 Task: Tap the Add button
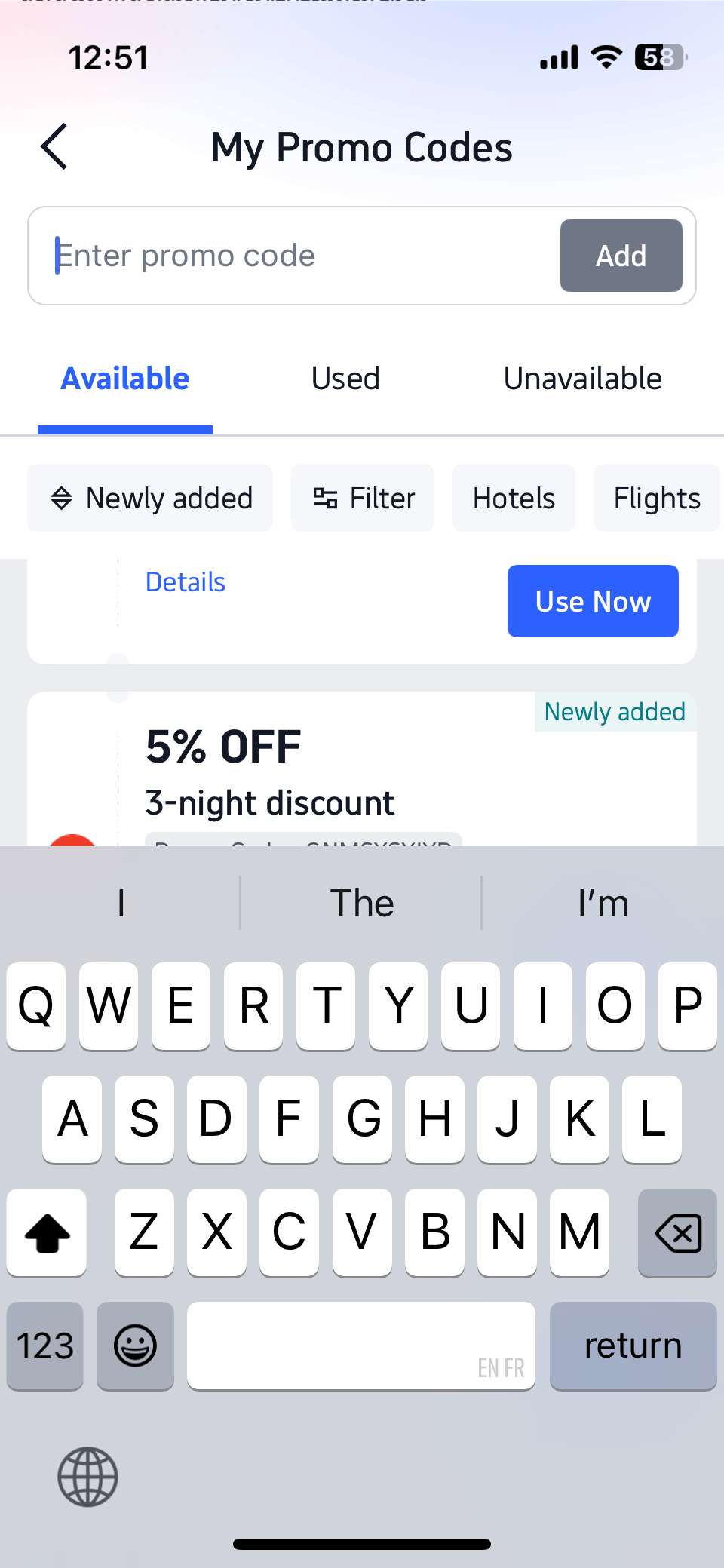coord(621,255)
